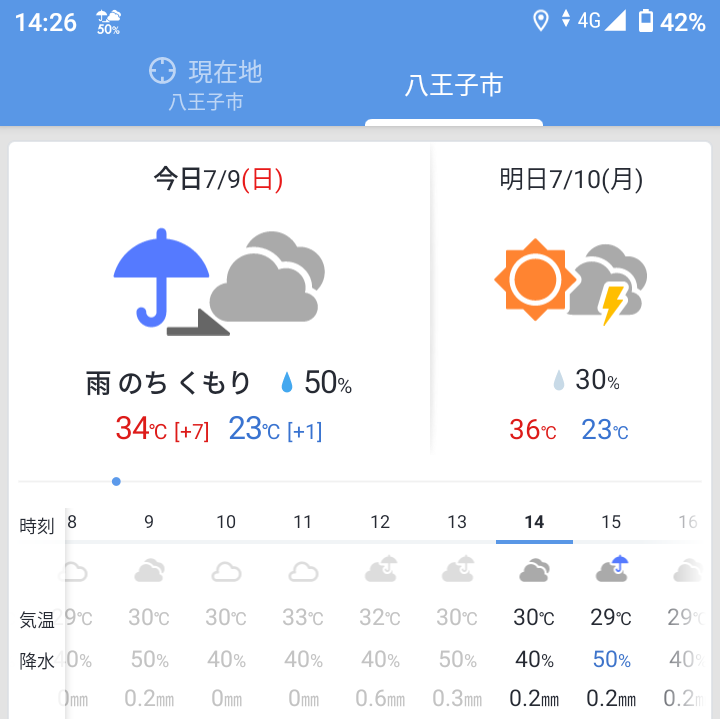
Task: Select the 八王子市 city tab
Action: tap(453, 86)
